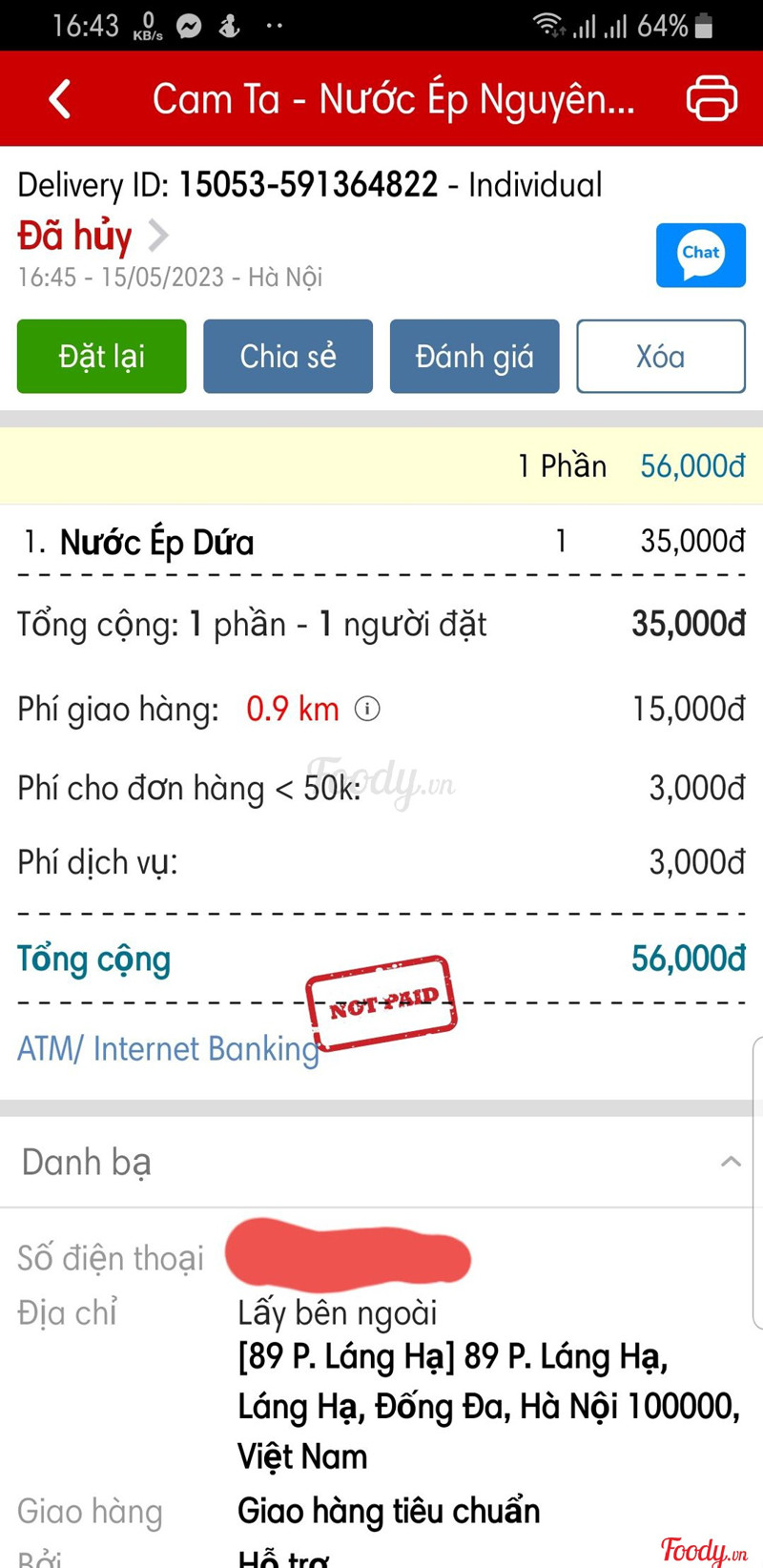Tap the printer icon in the header
The height and width of the screenshot is (1568, 763).
(711, 98)
